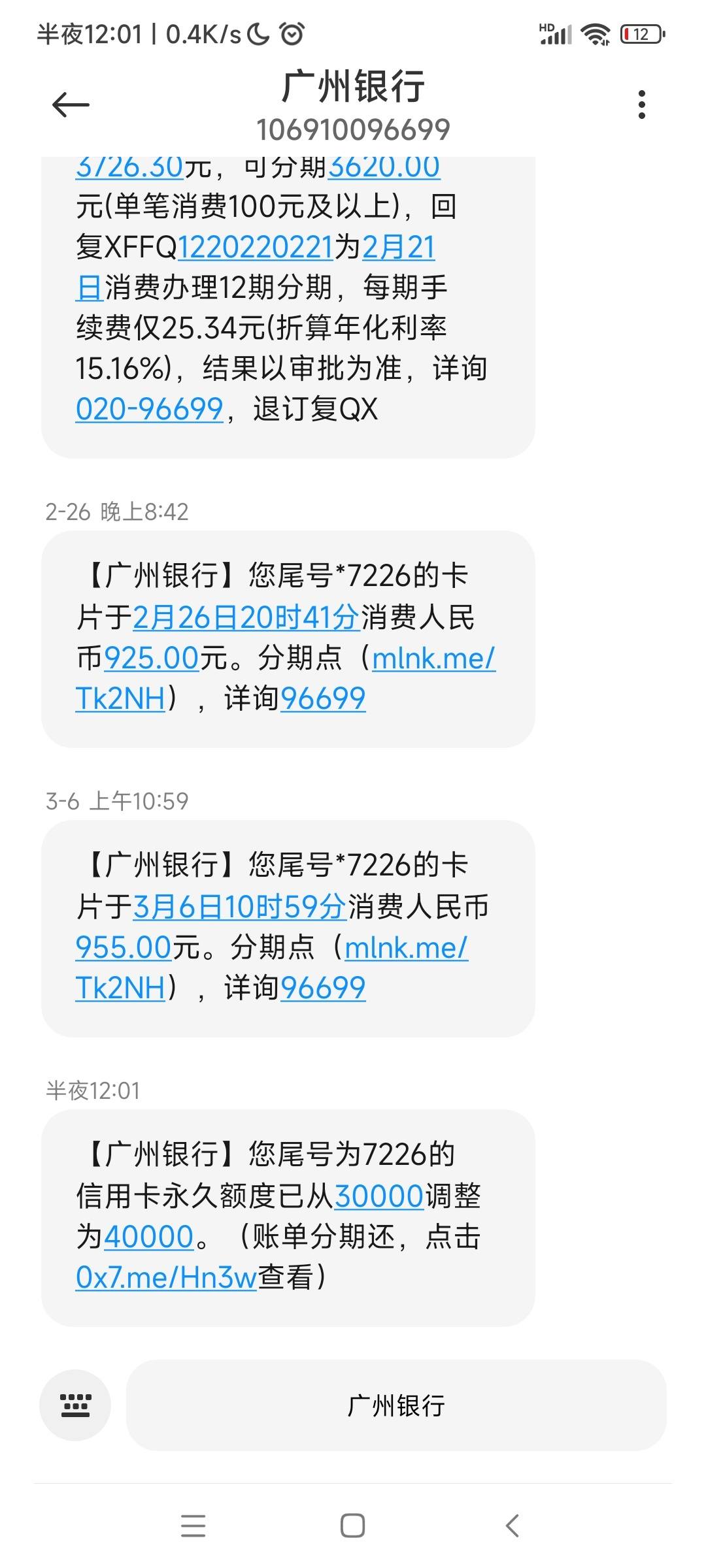Tap the 40000 new limit link

click(x=149, y=1236)
